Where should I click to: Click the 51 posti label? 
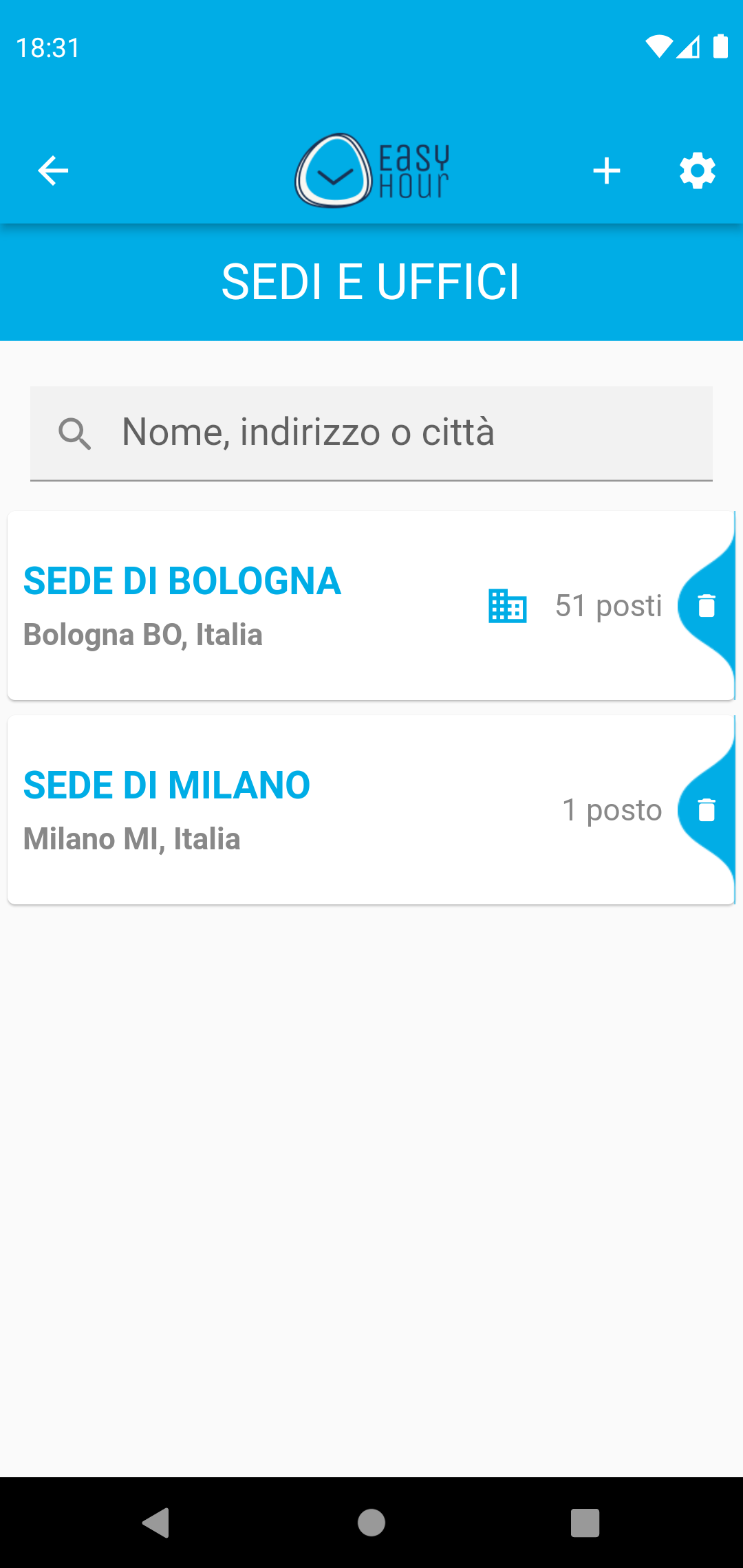click(x=608, y=607)
